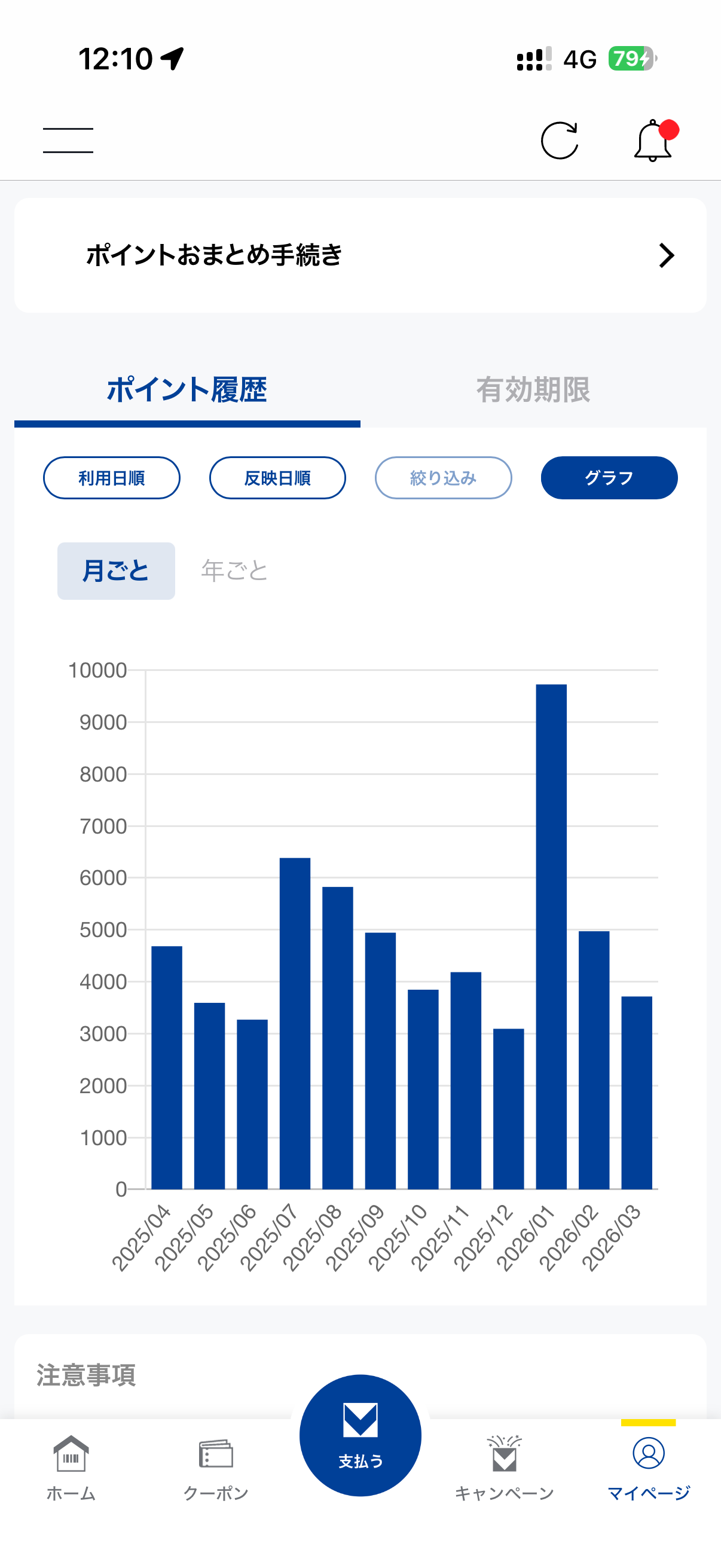Image resolution: width=721 pixels, height=1568 pixels.
Task: Expand ポイントおまとめ手続き details
Action: coord(360,255)
